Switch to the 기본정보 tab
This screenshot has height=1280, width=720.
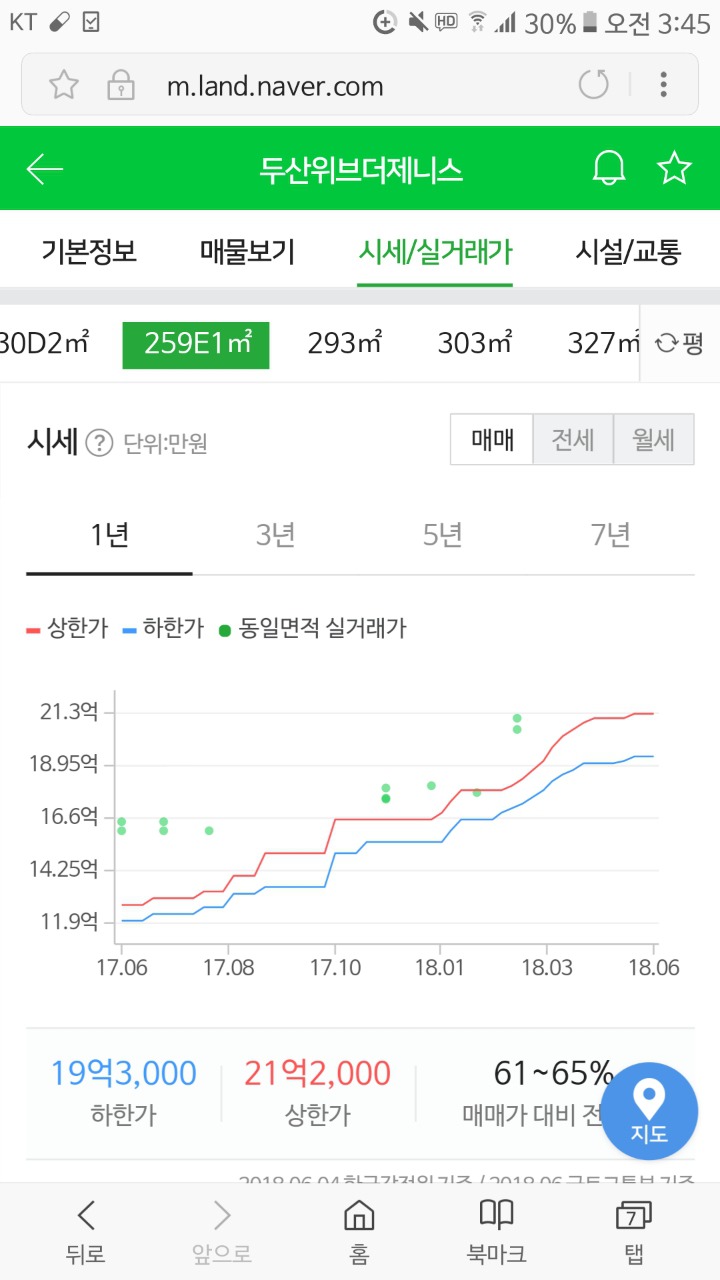click(89, 252)
